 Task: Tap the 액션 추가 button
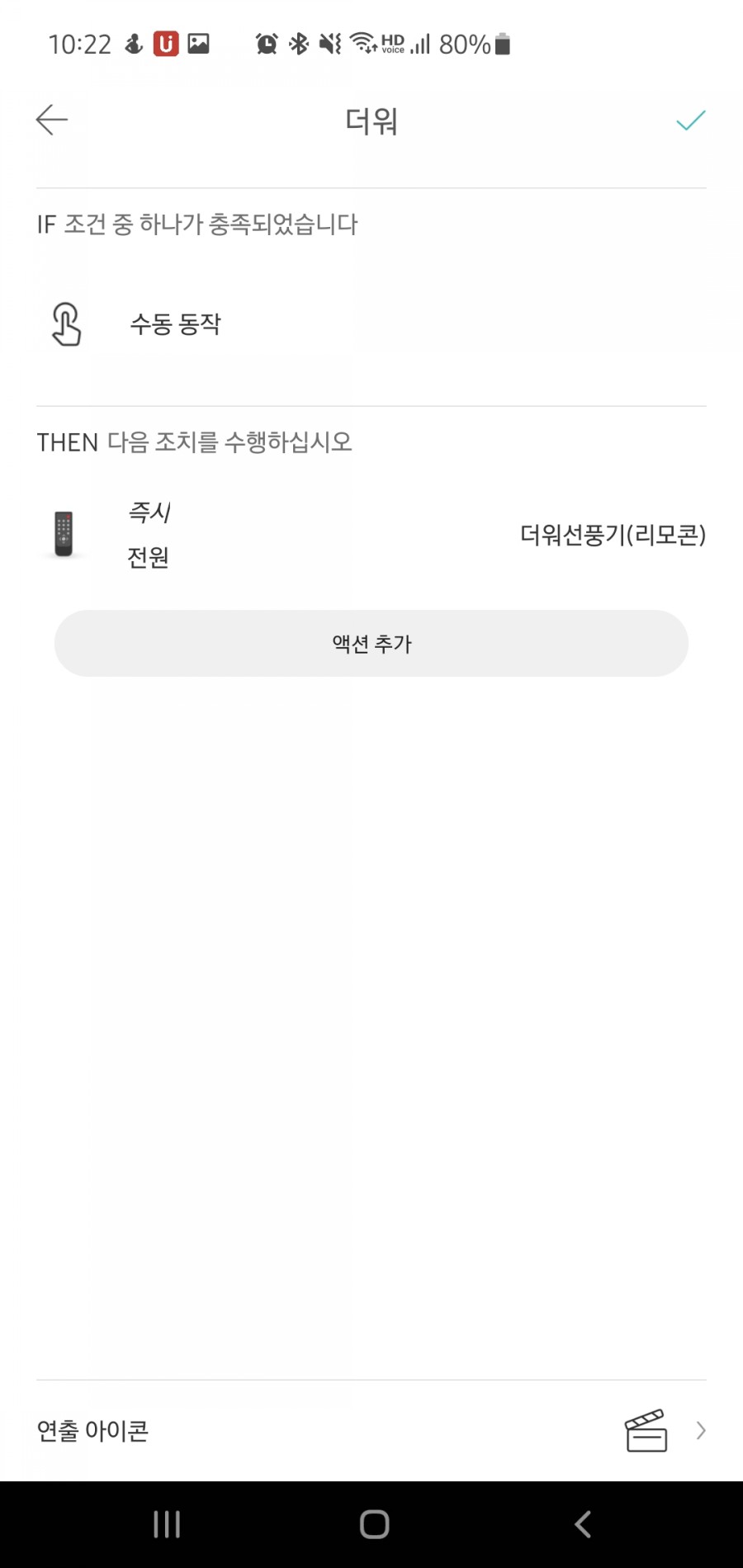[371, 644]
